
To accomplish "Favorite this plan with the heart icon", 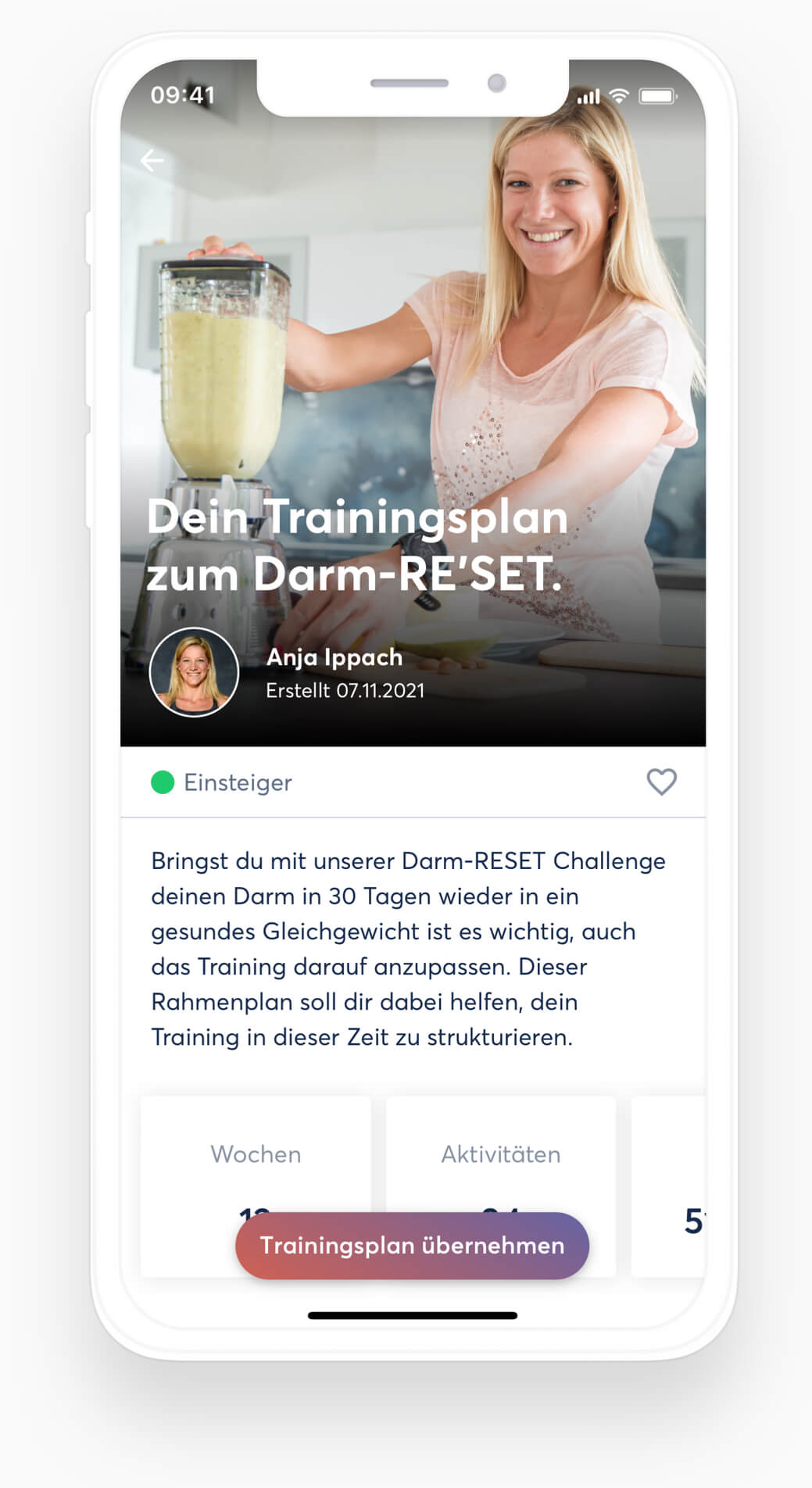I will pos(661,782).
